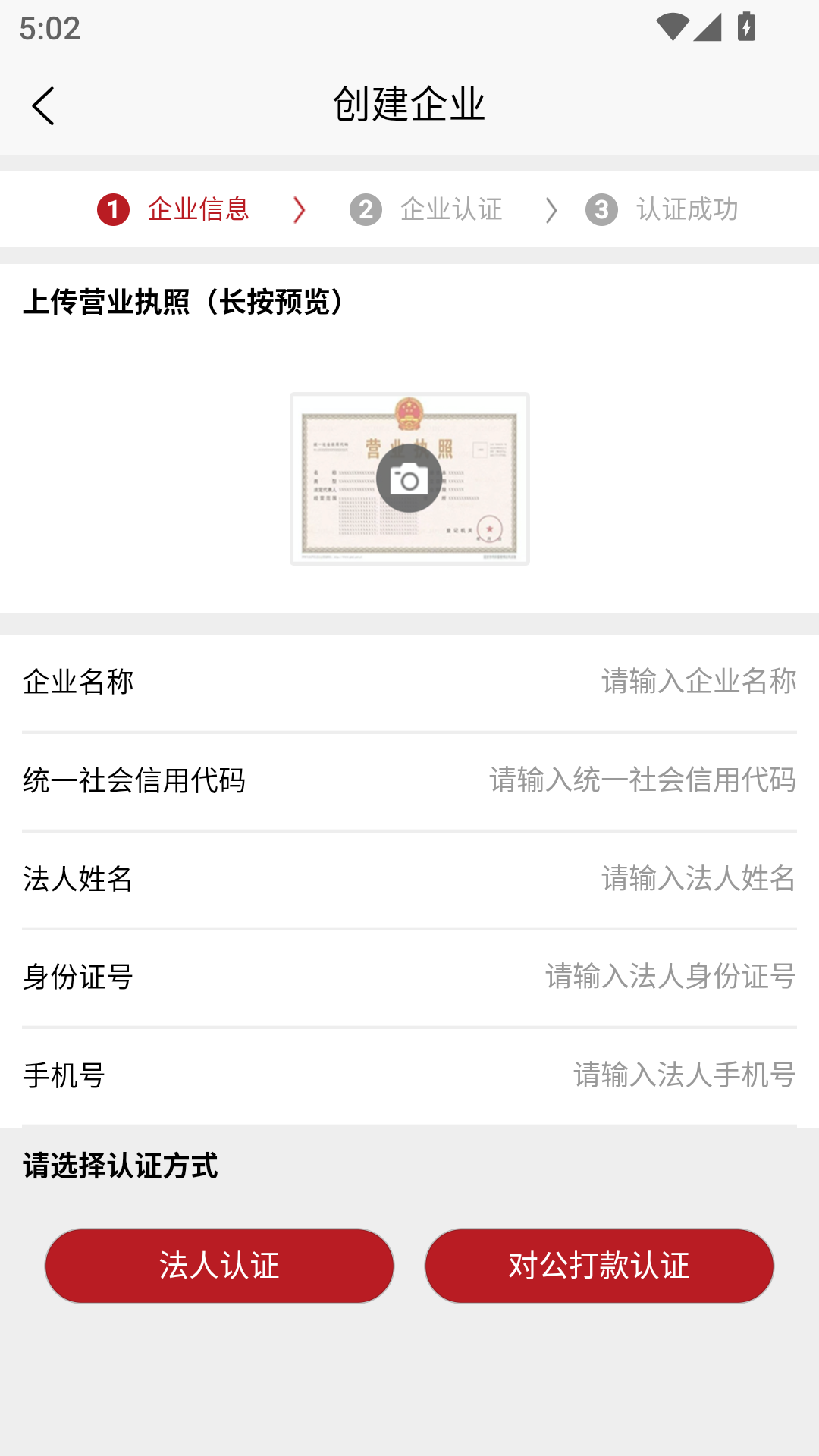Tap the 企业认证 step label
Screen dimensions: 819x1456
click(452, 209)
